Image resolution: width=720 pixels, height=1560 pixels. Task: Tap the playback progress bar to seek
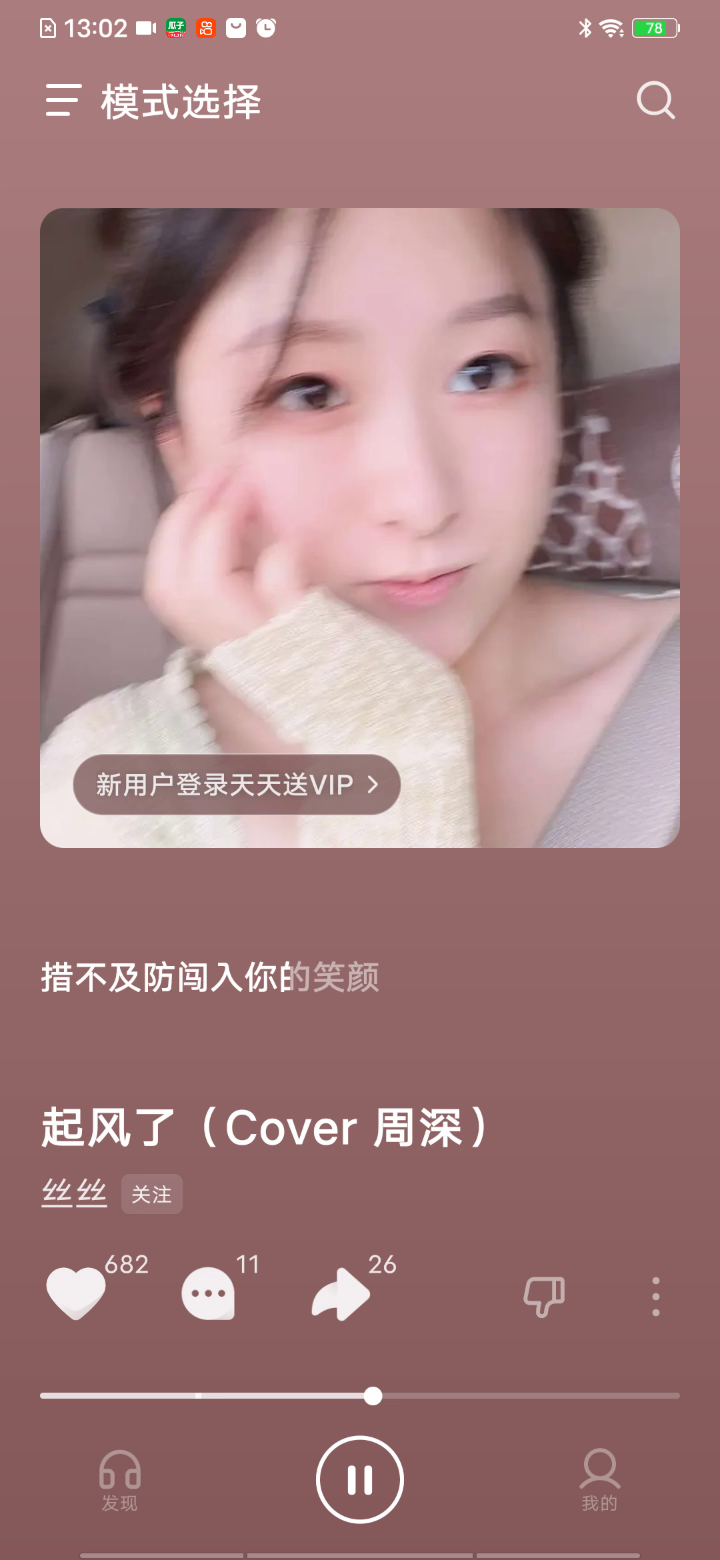pos(520,1395)
